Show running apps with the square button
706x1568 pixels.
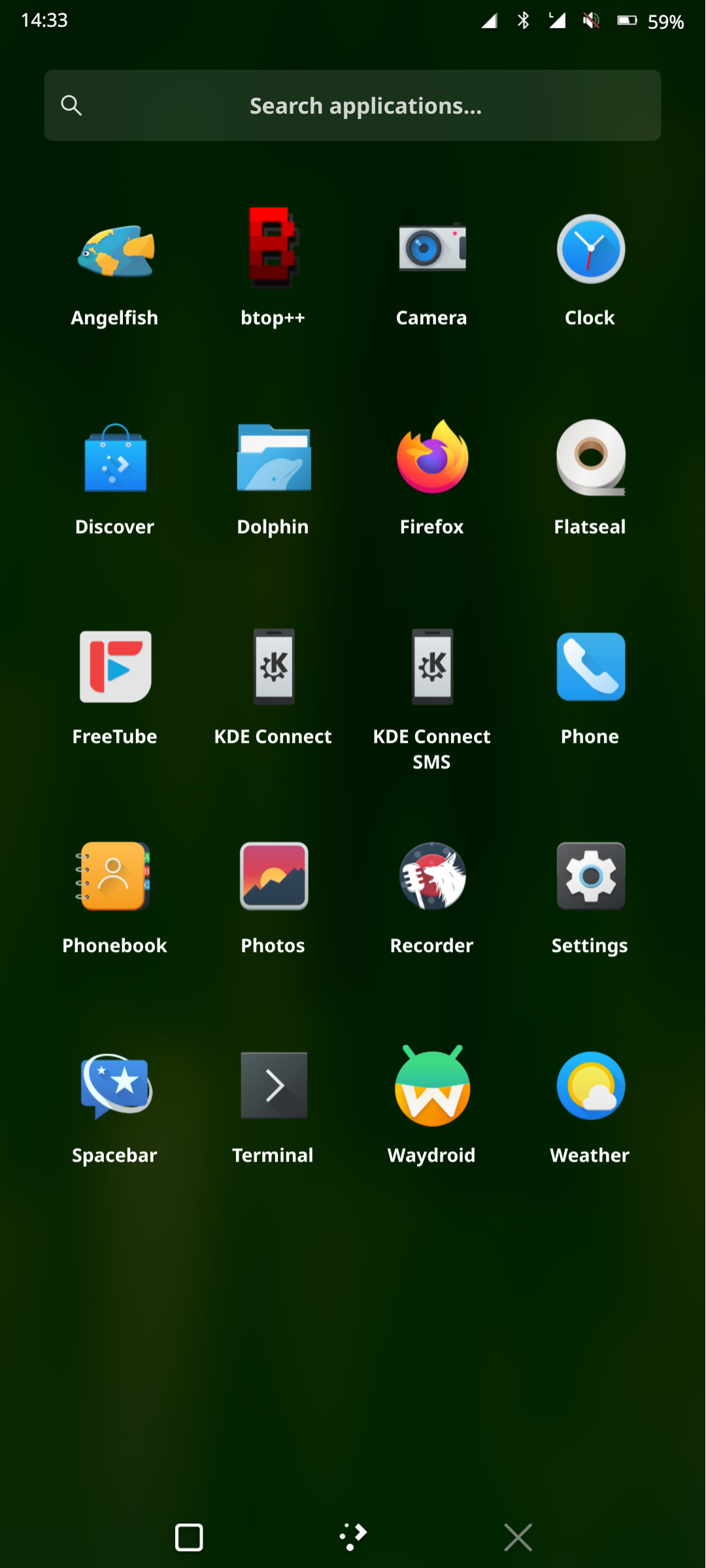[189, 1537]
